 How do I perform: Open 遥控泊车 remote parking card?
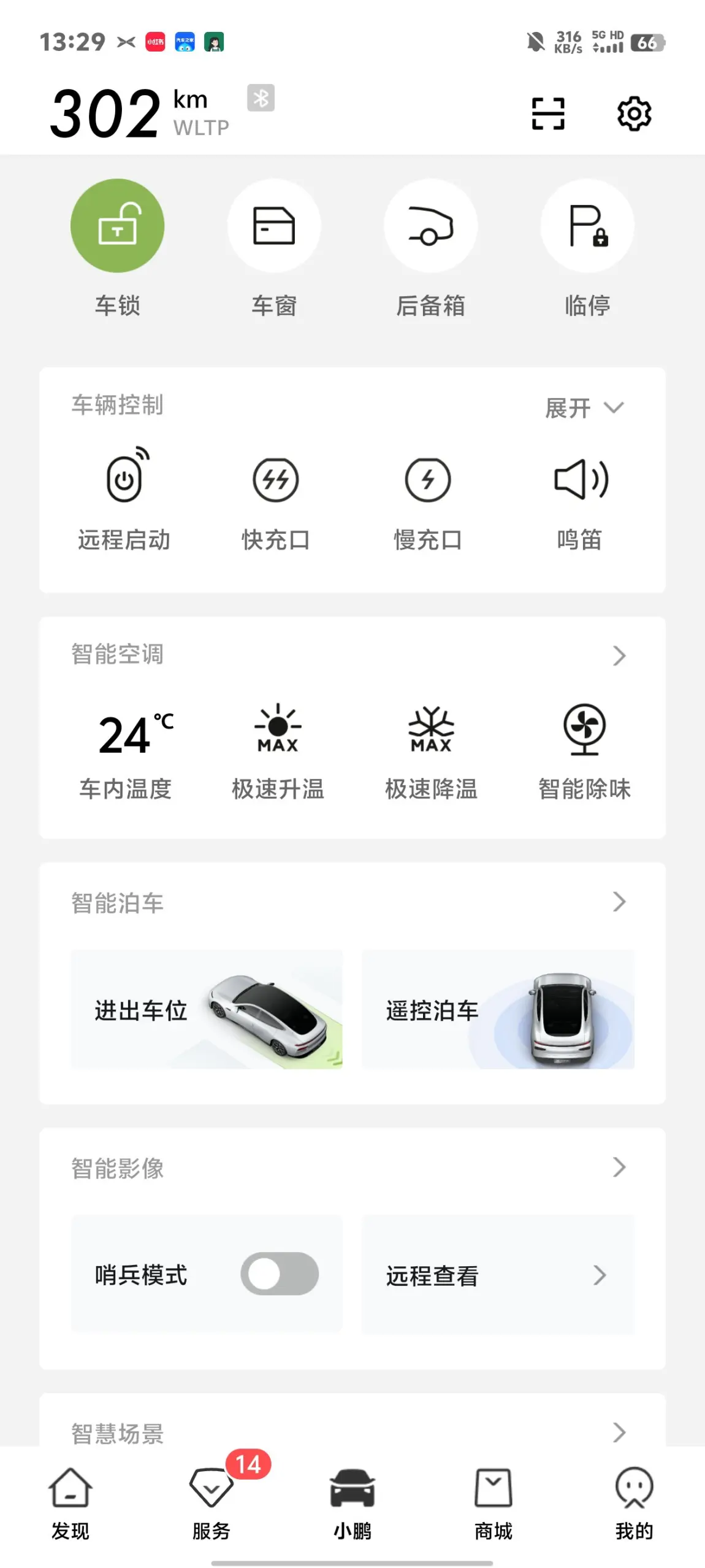[x=498, y=1009]
